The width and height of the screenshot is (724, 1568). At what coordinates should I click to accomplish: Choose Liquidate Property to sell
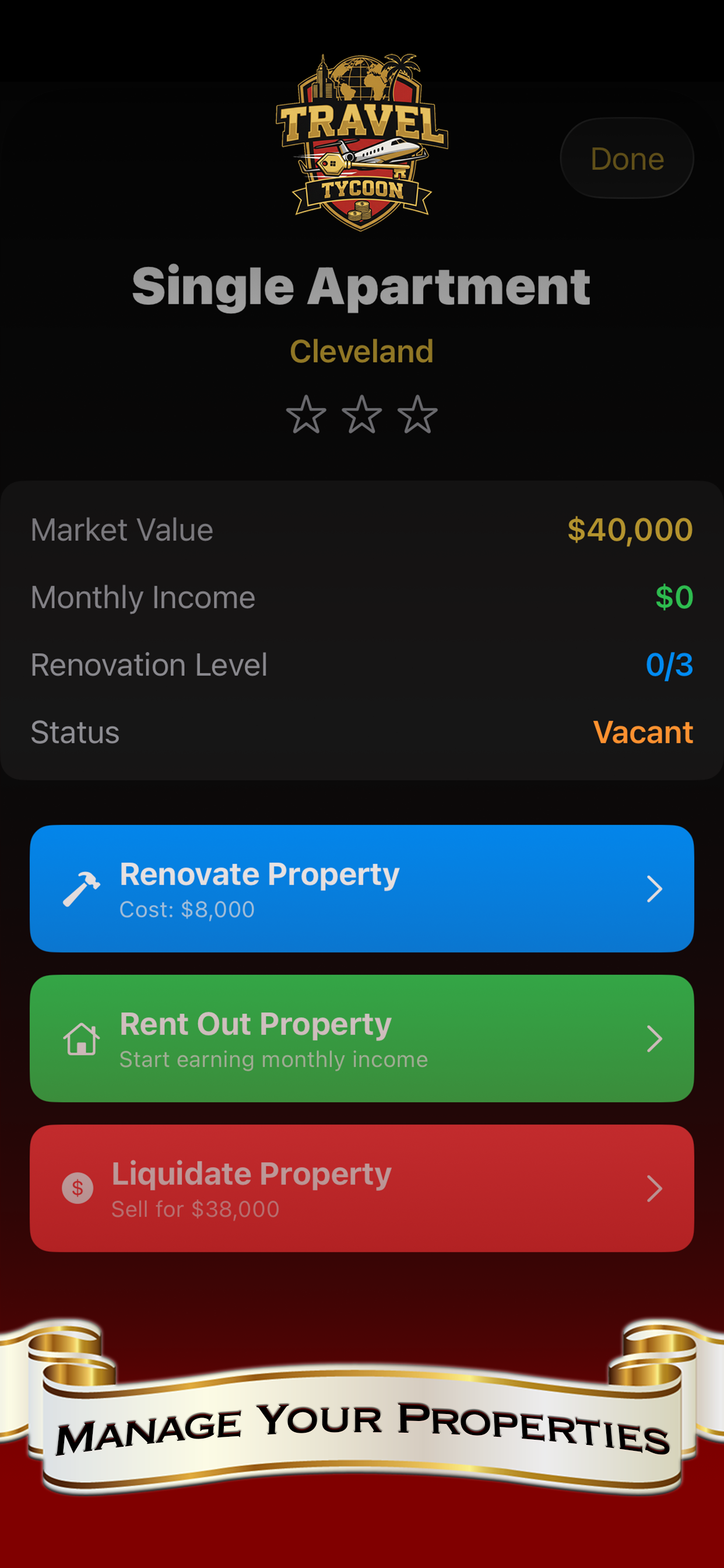click(x=362, y=1188)
